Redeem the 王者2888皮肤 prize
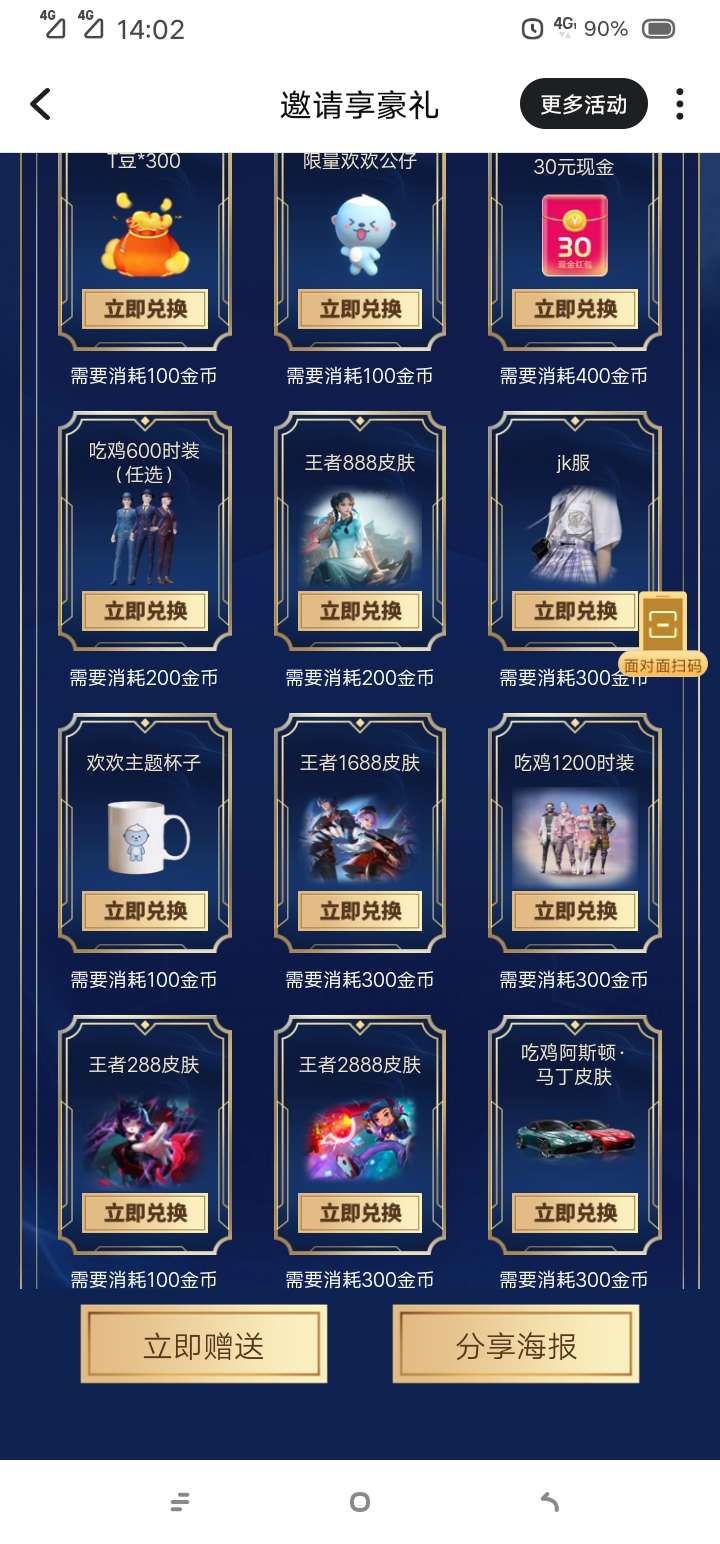720x1544 pixels. [x=360, y=1213]
